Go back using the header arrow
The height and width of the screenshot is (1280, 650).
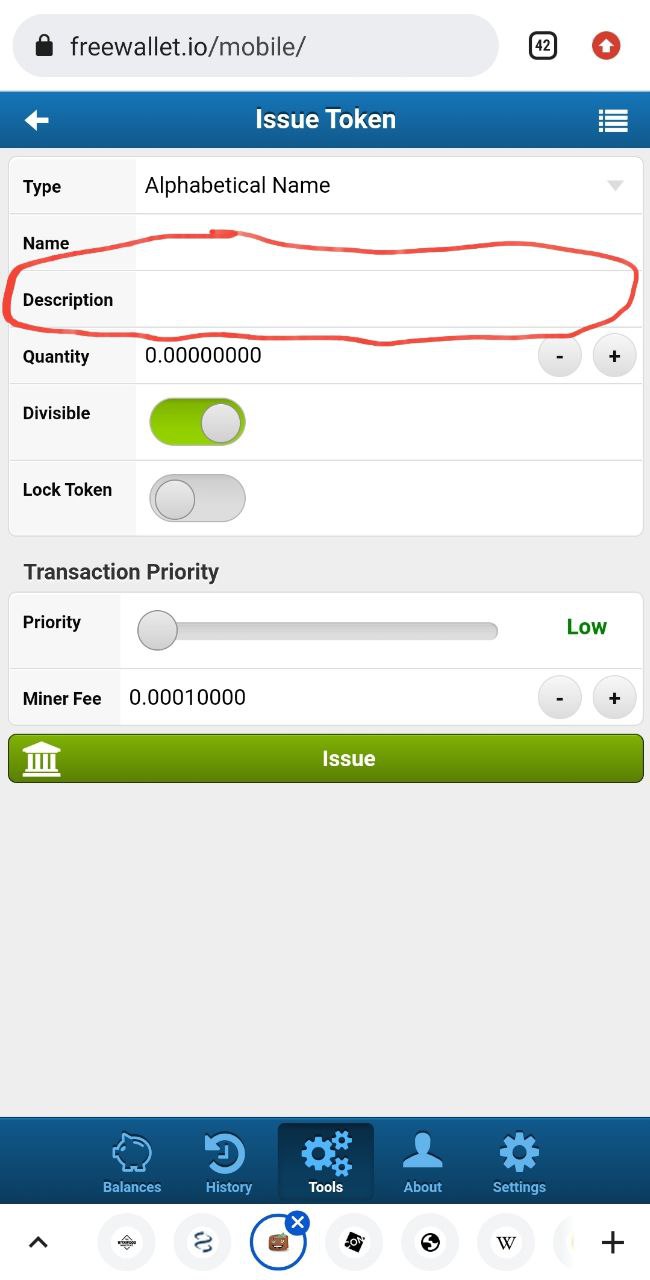(37, 120)
